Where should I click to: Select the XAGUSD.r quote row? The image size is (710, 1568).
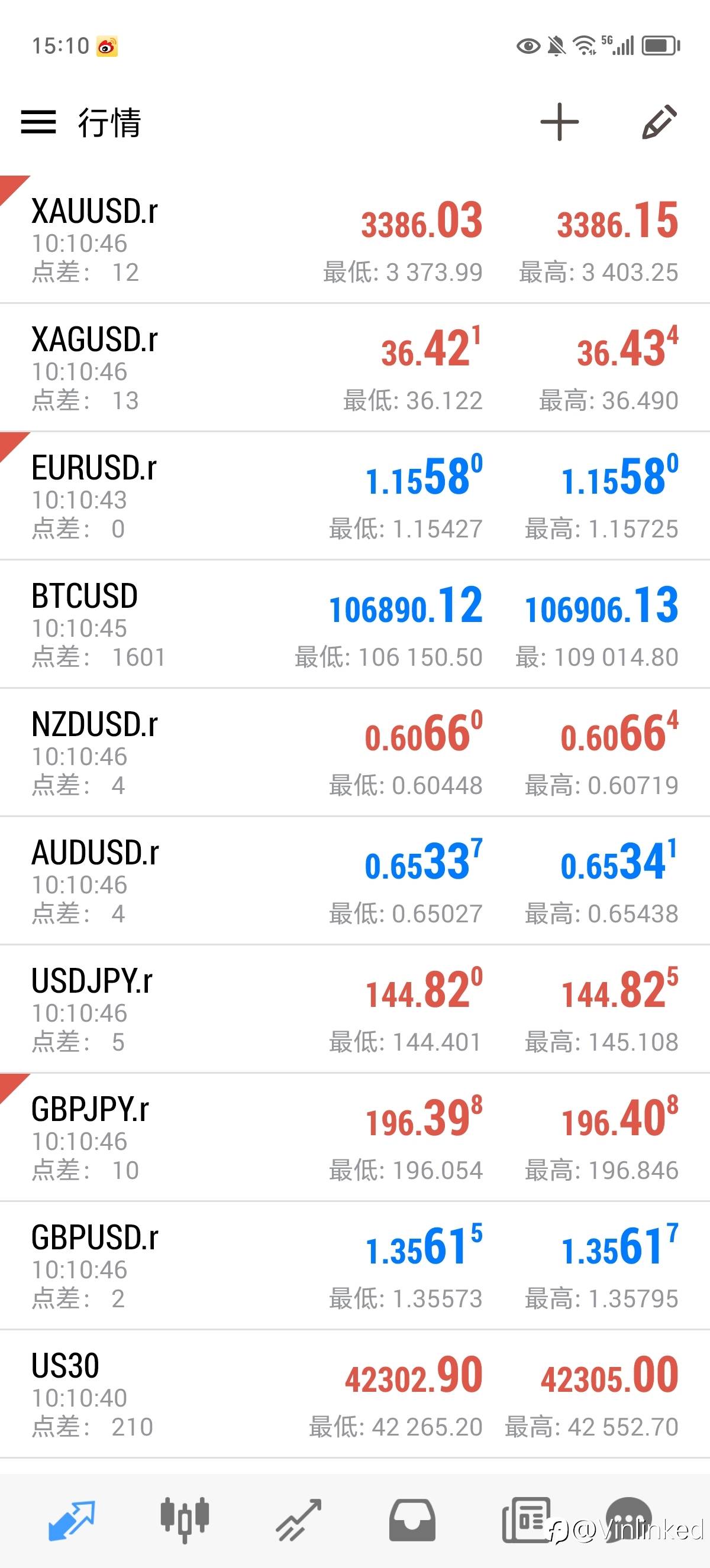355,368
